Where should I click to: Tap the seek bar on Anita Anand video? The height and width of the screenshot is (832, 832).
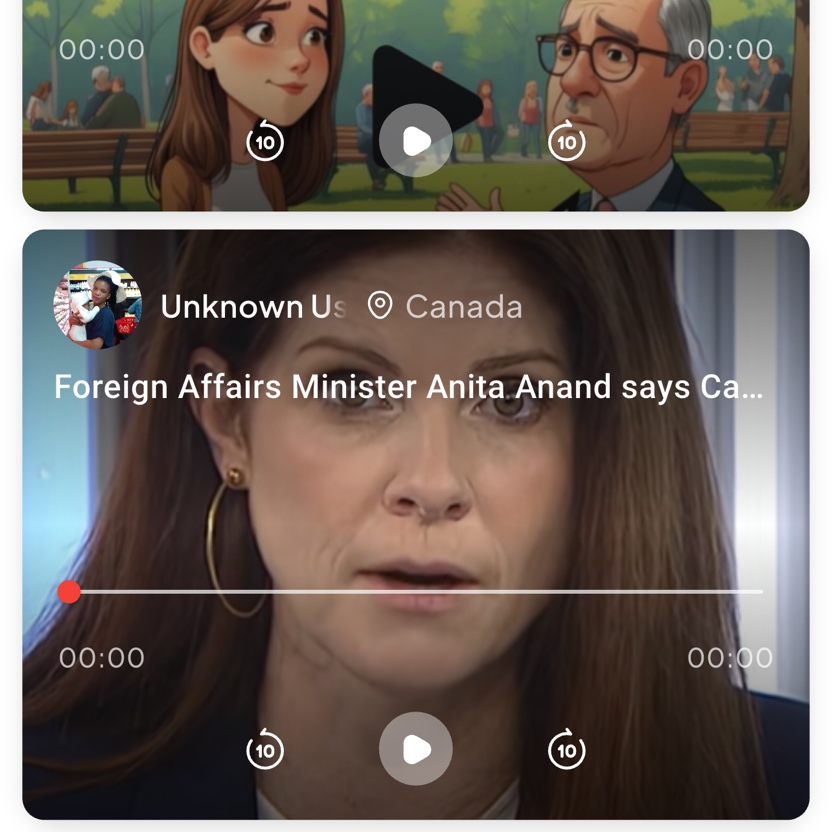coord(416,592)
